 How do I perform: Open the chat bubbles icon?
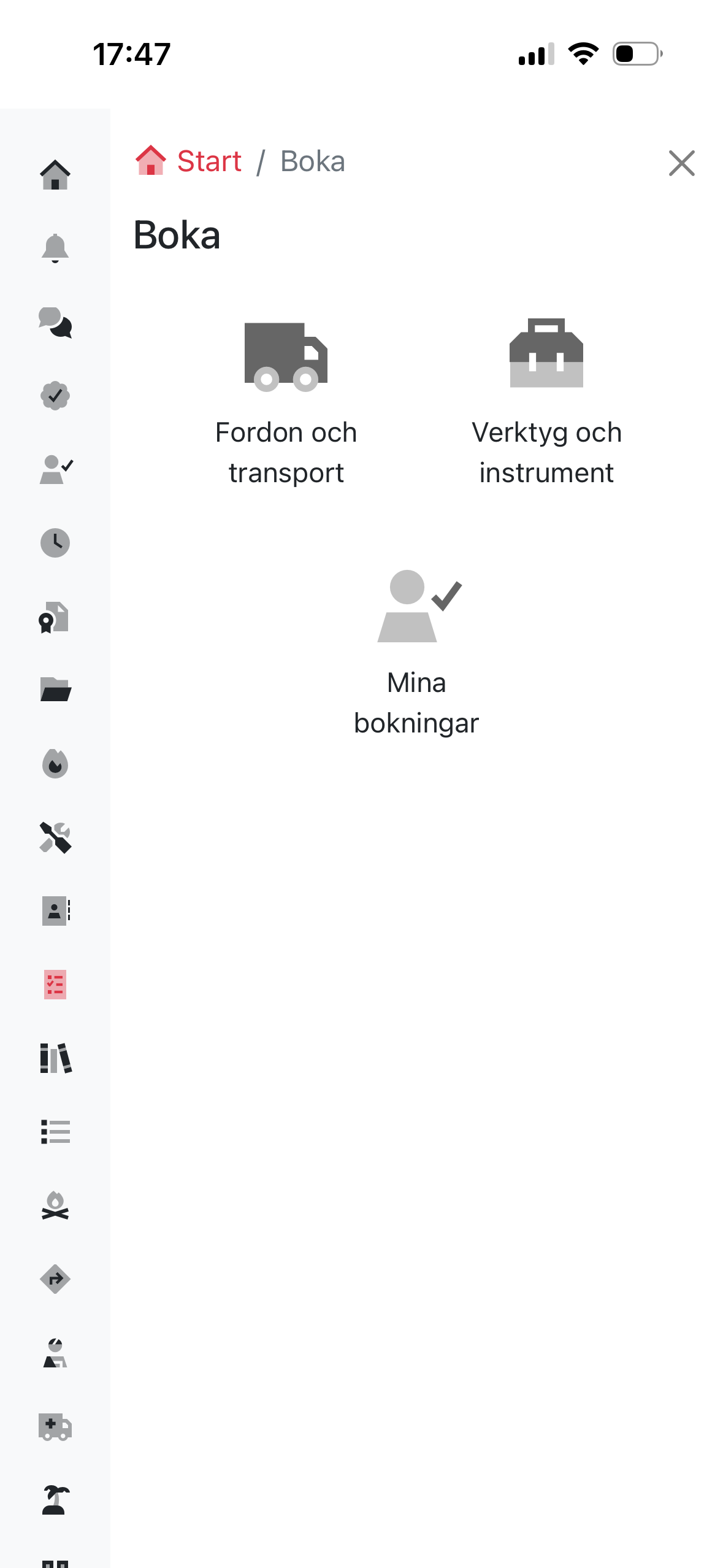(55, 322)
